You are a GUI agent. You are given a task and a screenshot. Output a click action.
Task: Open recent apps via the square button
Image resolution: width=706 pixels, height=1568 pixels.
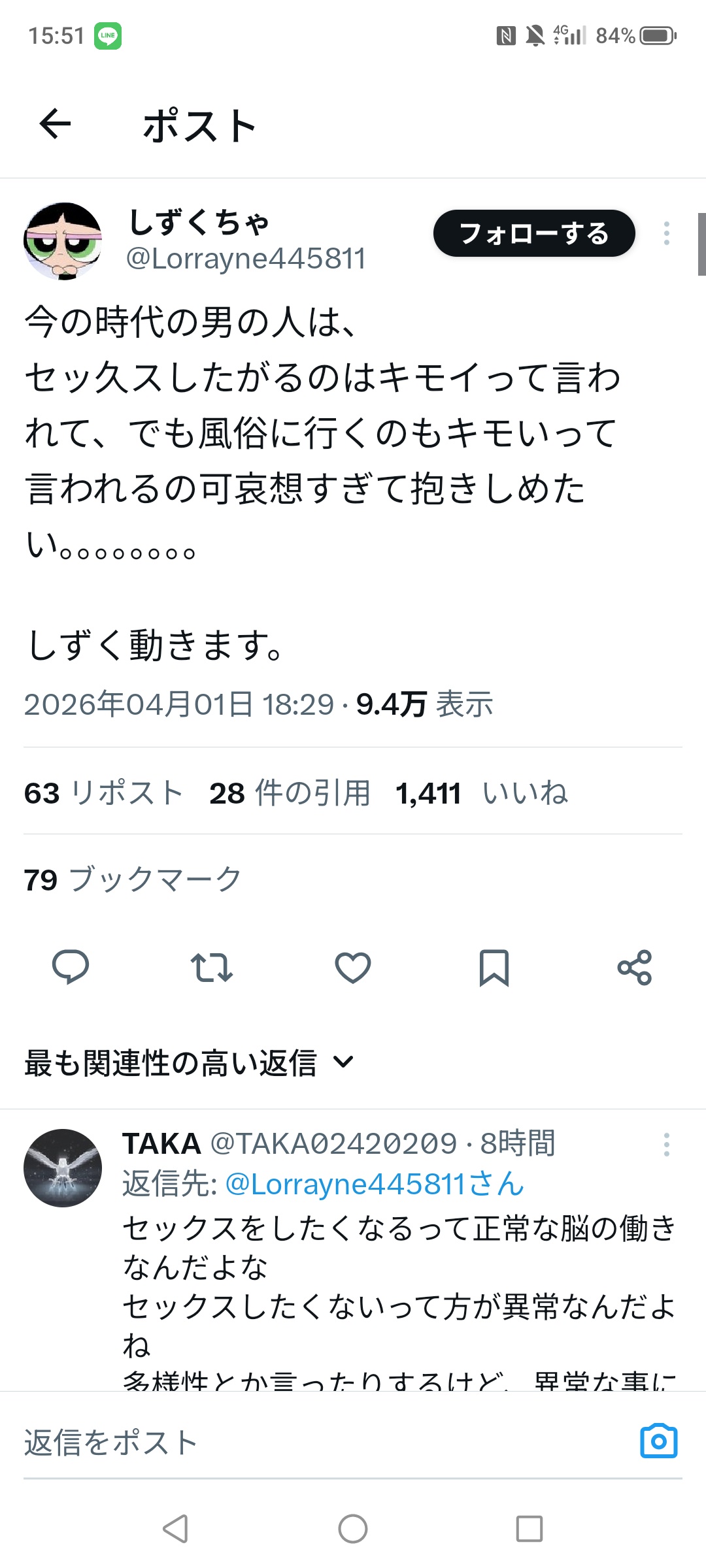529,1529
